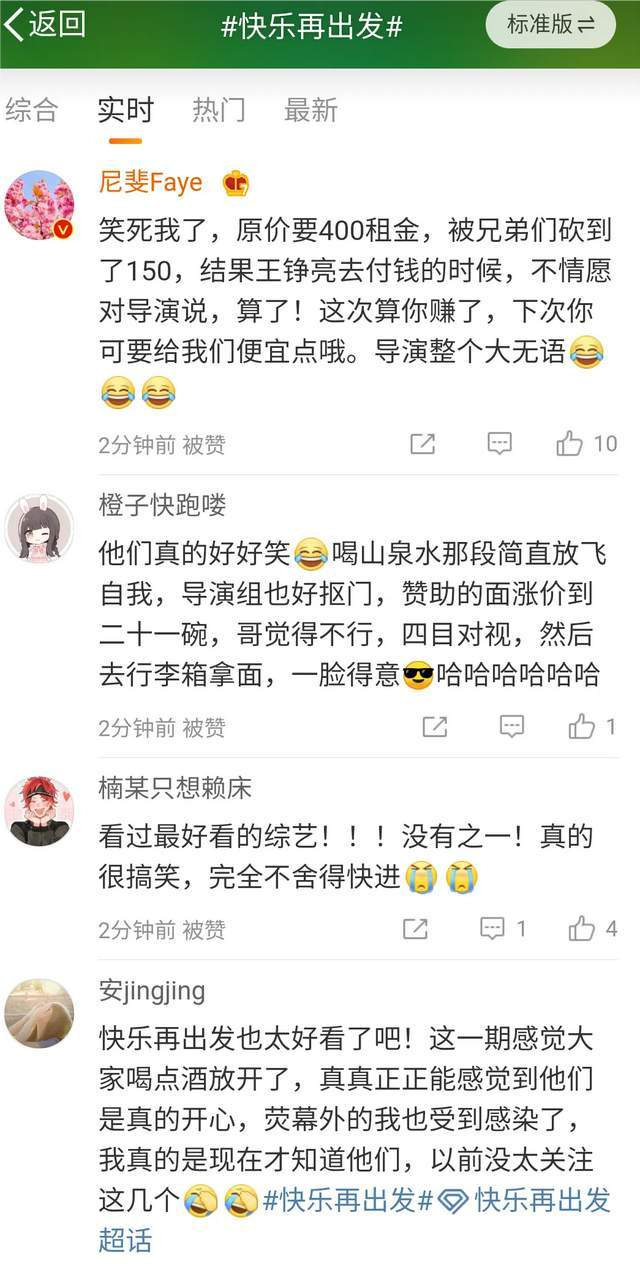
Task: Switch to the 热门 tab
Action: click(218, 109)
